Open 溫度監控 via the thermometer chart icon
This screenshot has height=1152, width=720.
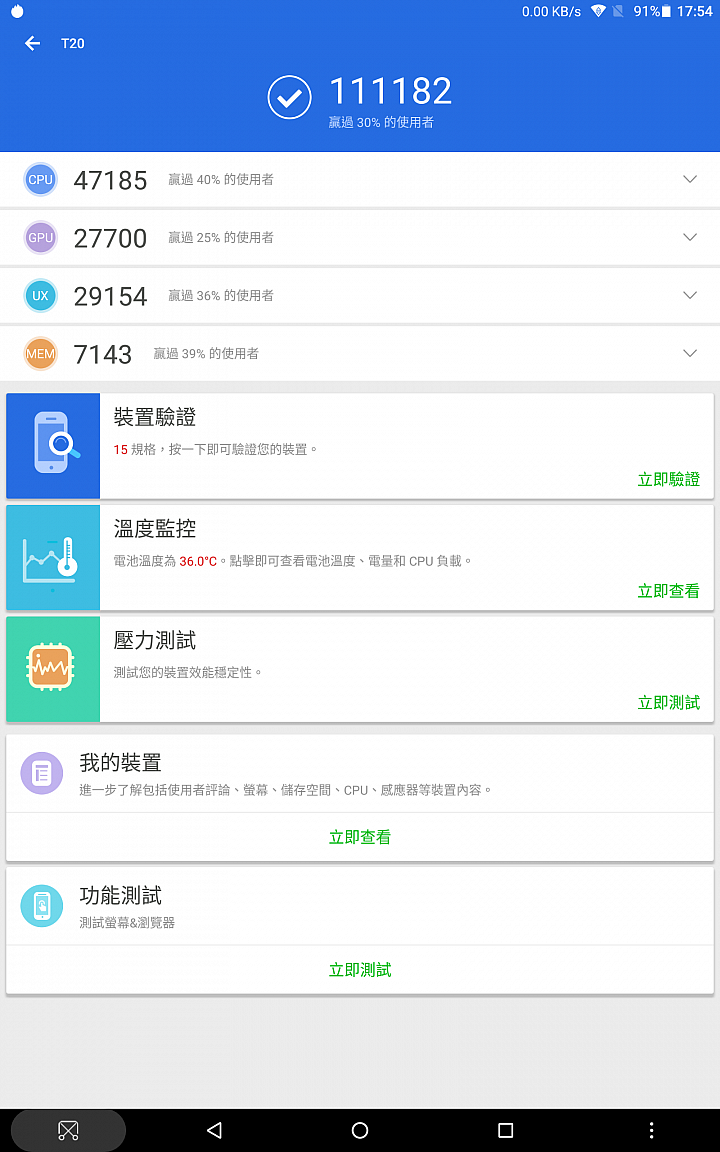tap(52, 558)
